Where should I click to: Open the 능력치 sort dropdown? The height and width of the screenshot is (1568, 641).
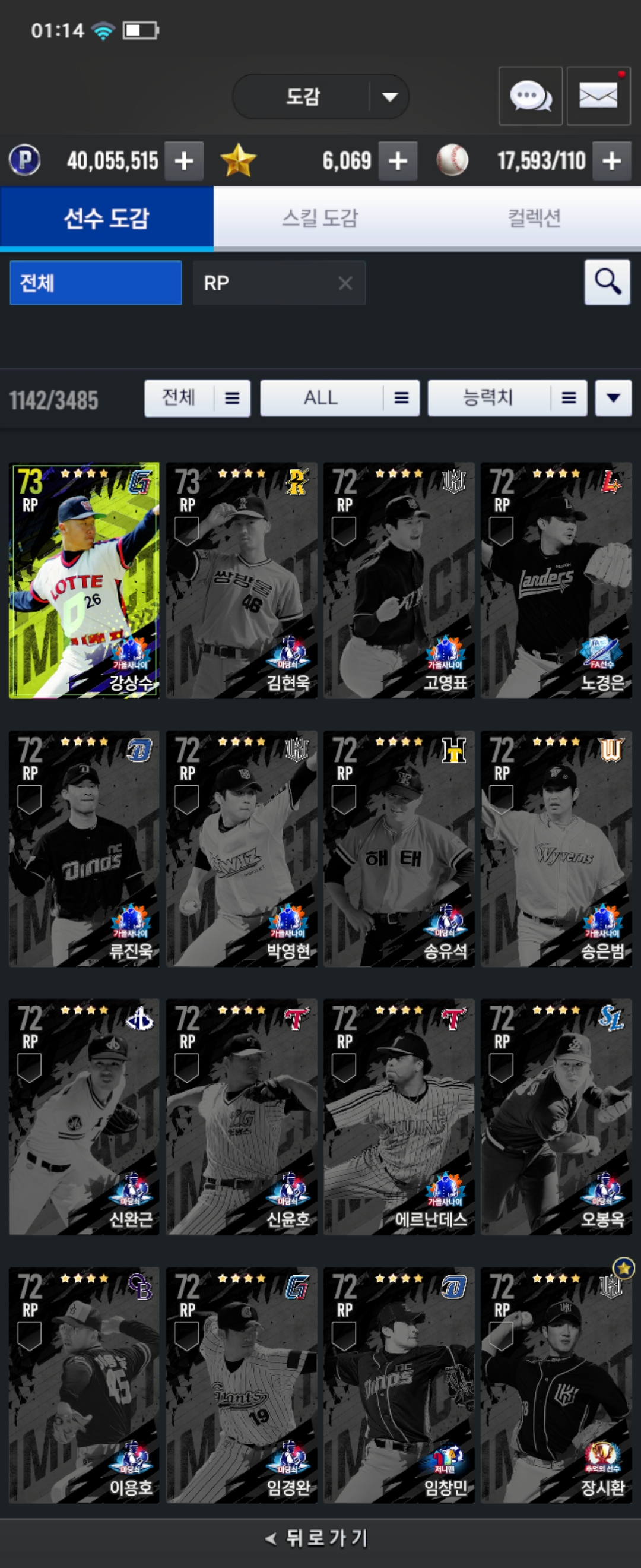pyautogui.click(x=507, y=398)
